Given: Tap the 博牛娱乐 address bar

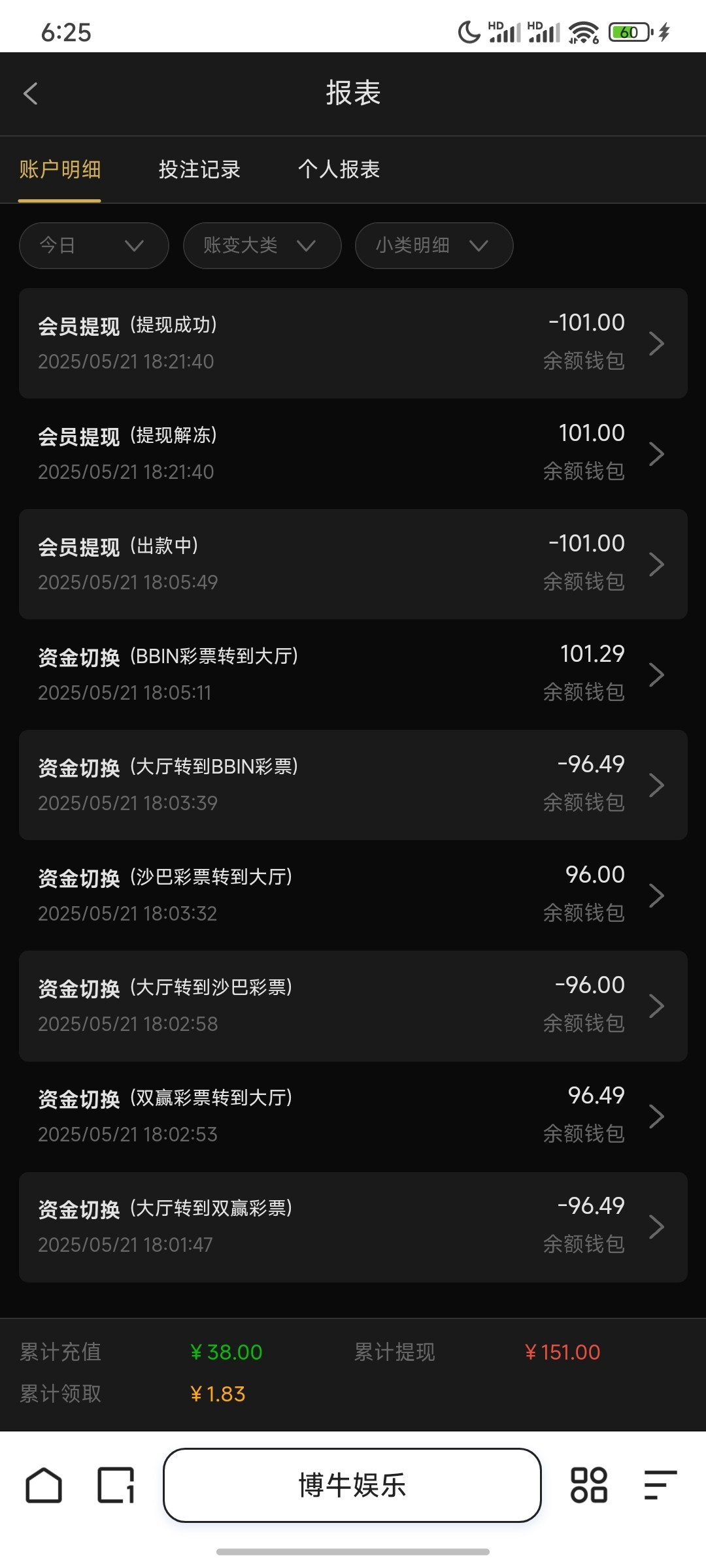Looking at the screenshot, I should pyautogui.click(x=352, y=1485).
